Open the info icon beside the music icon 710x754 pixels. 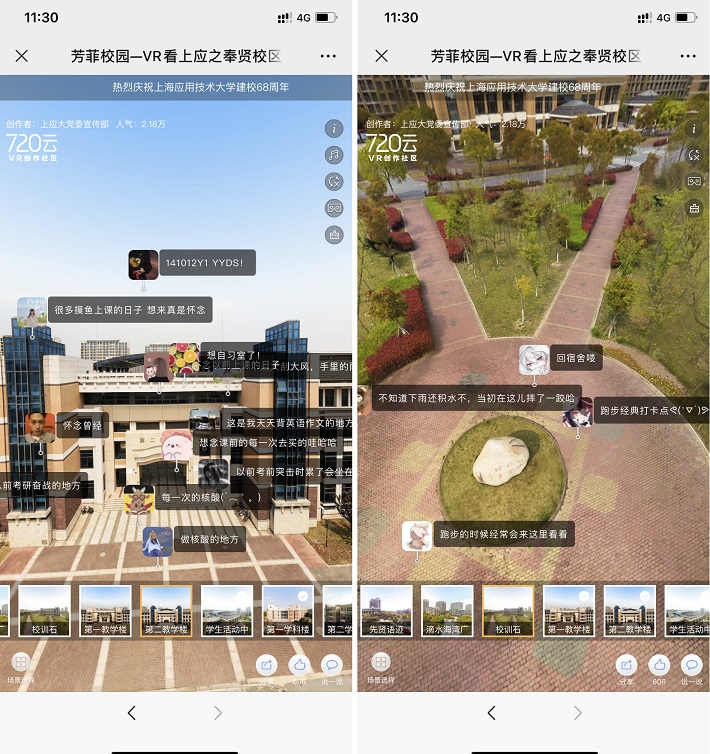(x=334, y=128)
